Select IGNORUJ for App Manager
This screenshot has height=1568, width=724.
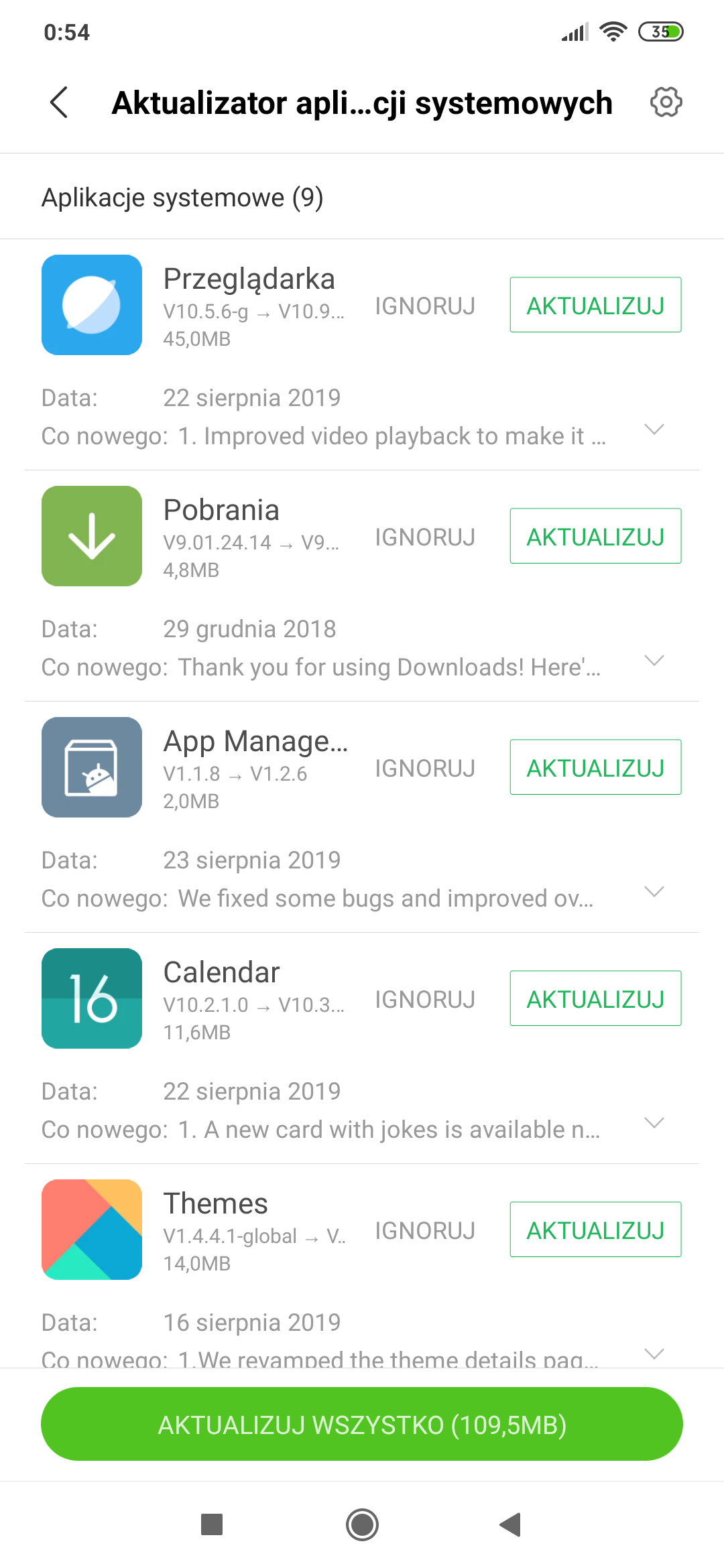click(425, 768)
